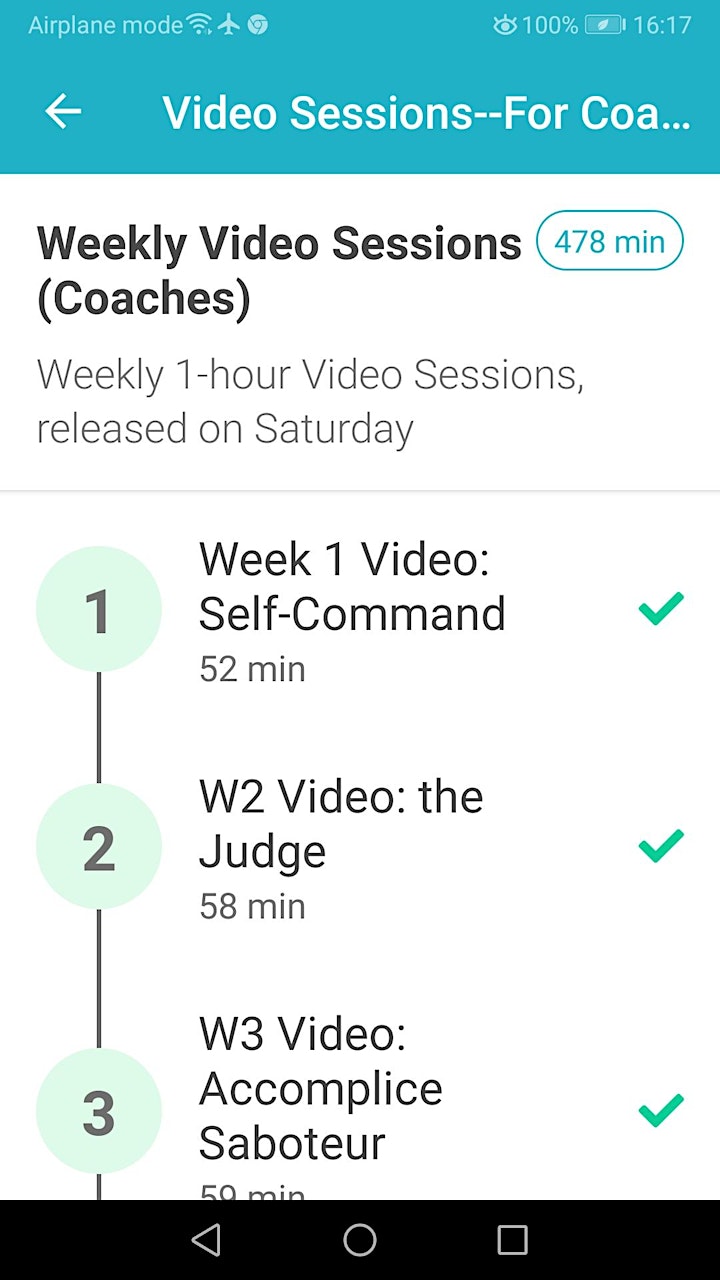Open Week 1 Video: Self-Command
Viewport: 720px width, 1280px height.
tap(360, 611)
